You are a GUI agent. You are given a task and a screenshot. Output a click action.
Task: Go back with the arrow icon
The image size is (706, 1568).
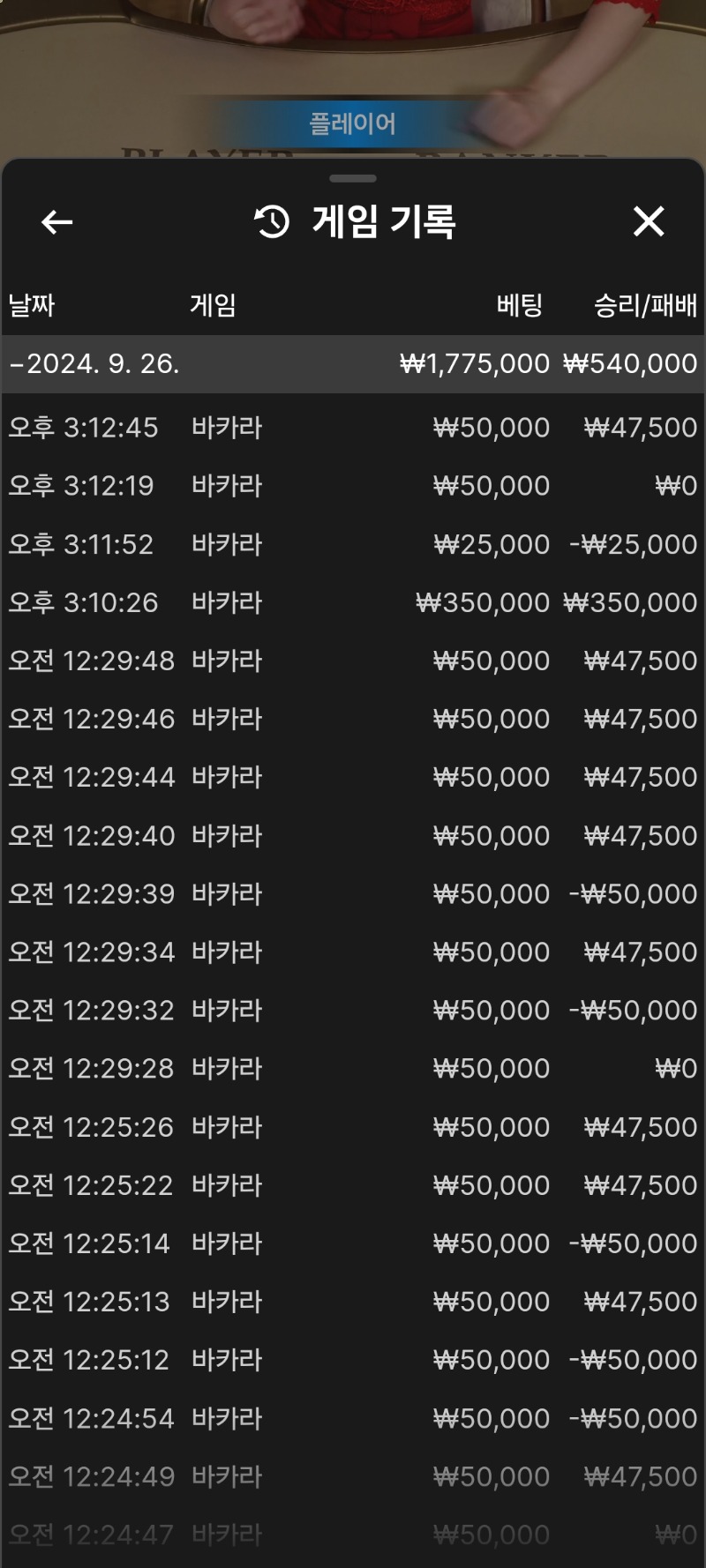(57, 222)
